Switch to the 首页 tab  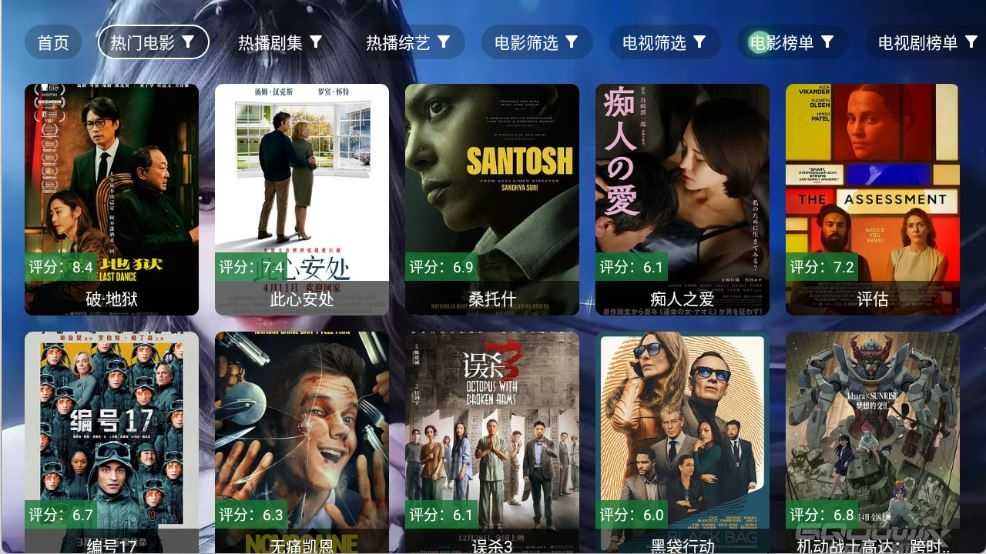[53, 43]
